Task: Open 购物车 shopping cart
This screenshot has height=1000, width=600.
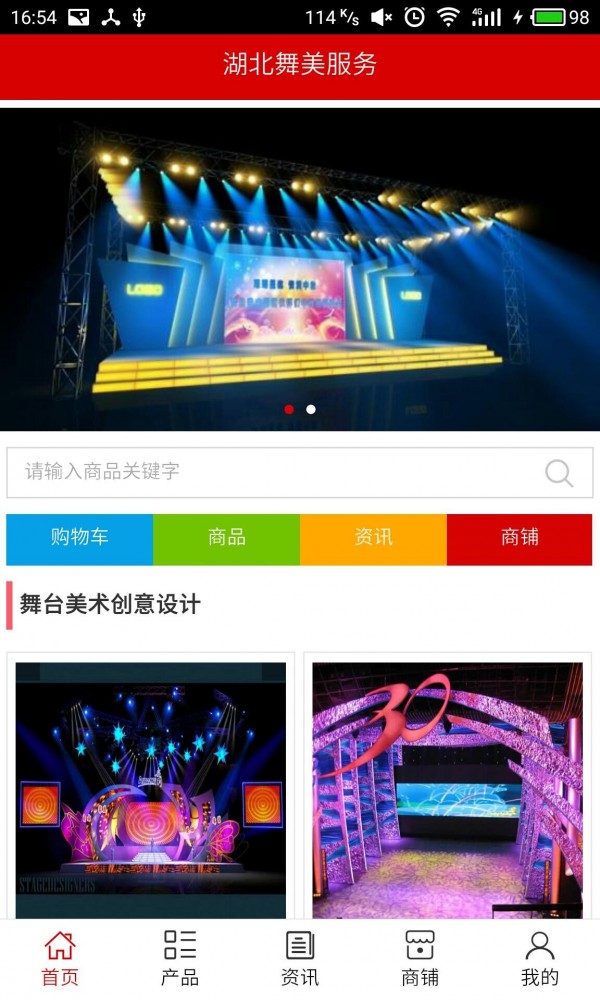Action: click(x=80, y=538)
